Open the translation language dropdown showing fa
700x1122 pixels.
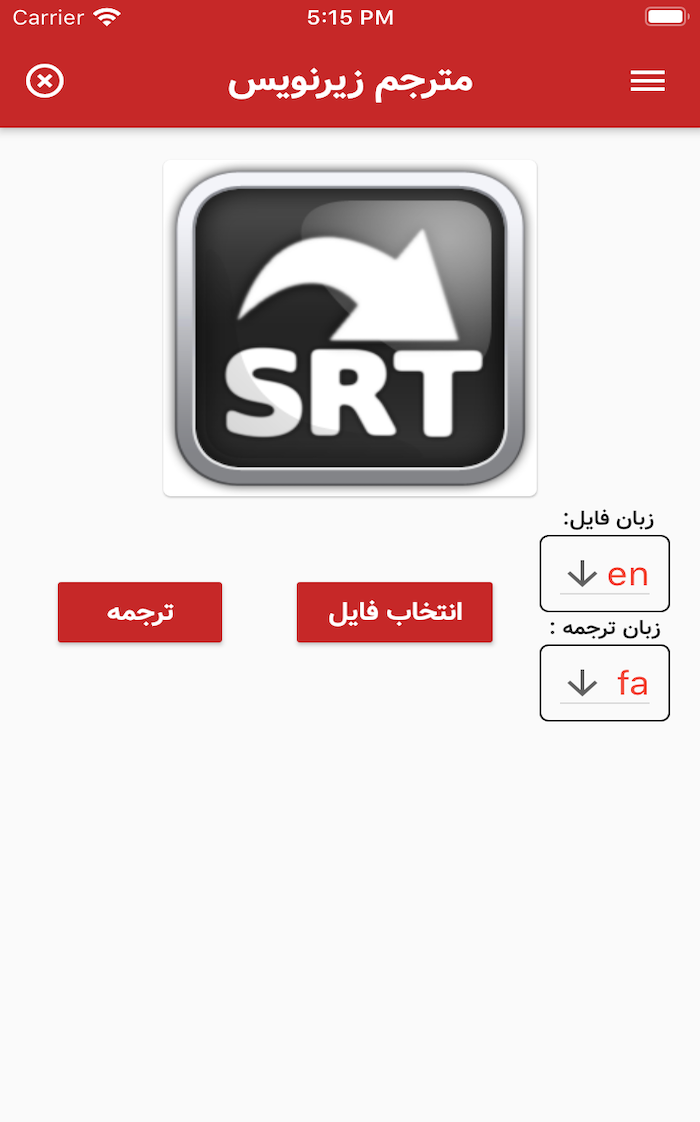click(605, 683)
